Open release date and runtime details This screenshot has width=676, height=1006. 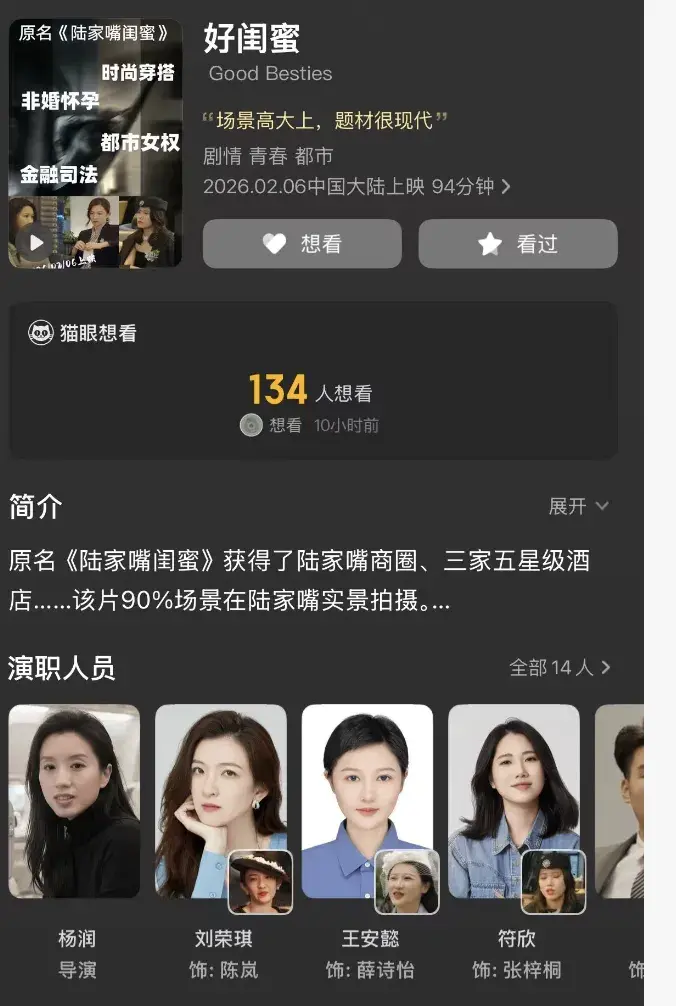pyautogui.click(x=356, y=187)
